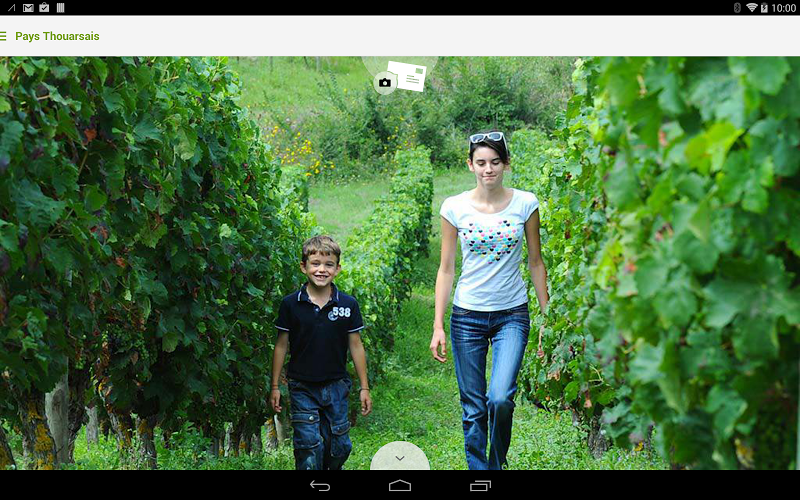Open the hamburger drawer menu
The image size is (800, 500).
(x=4, y=36)
